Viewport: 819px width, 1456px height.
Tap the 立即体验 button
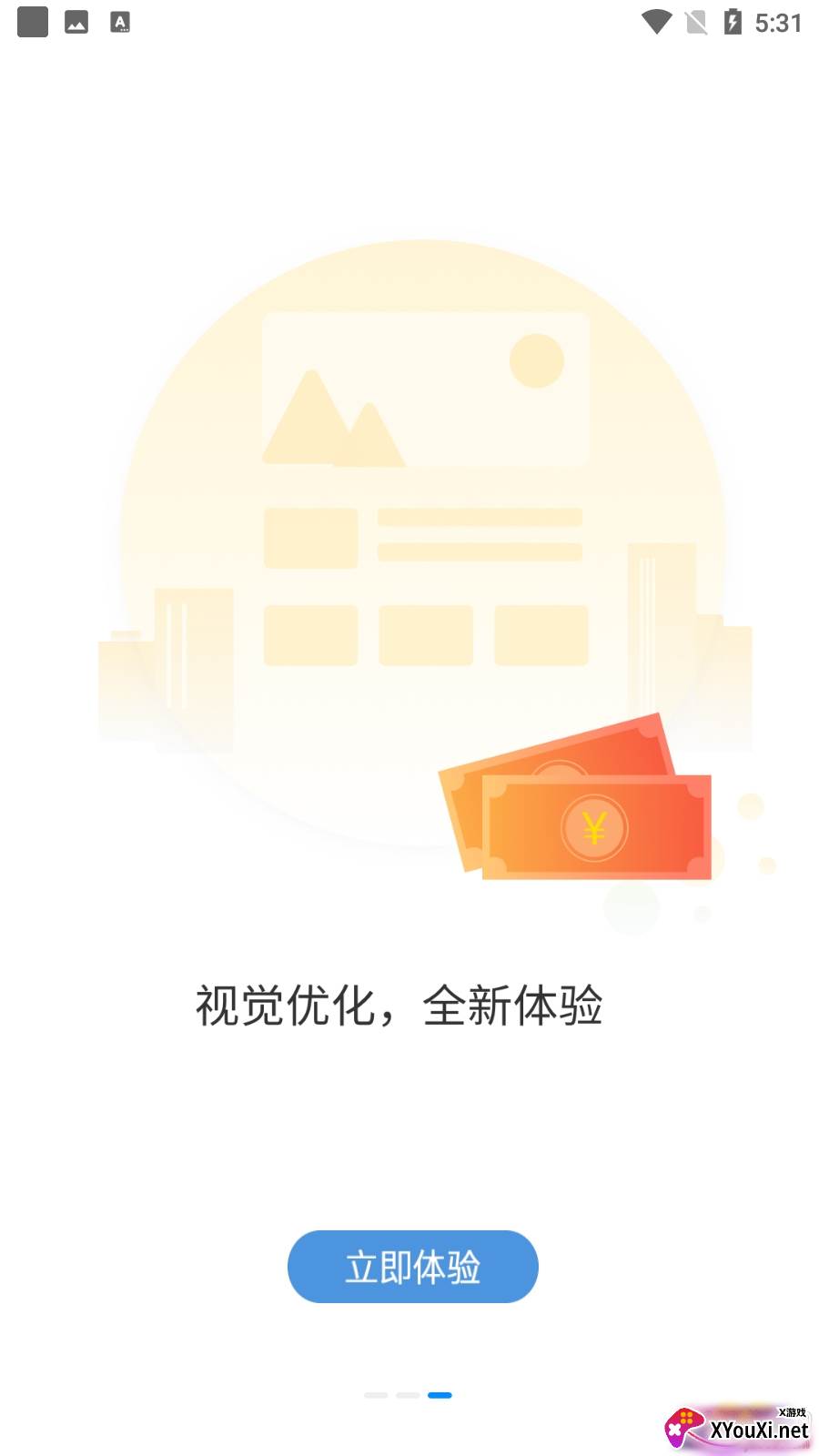[412, 1266]
